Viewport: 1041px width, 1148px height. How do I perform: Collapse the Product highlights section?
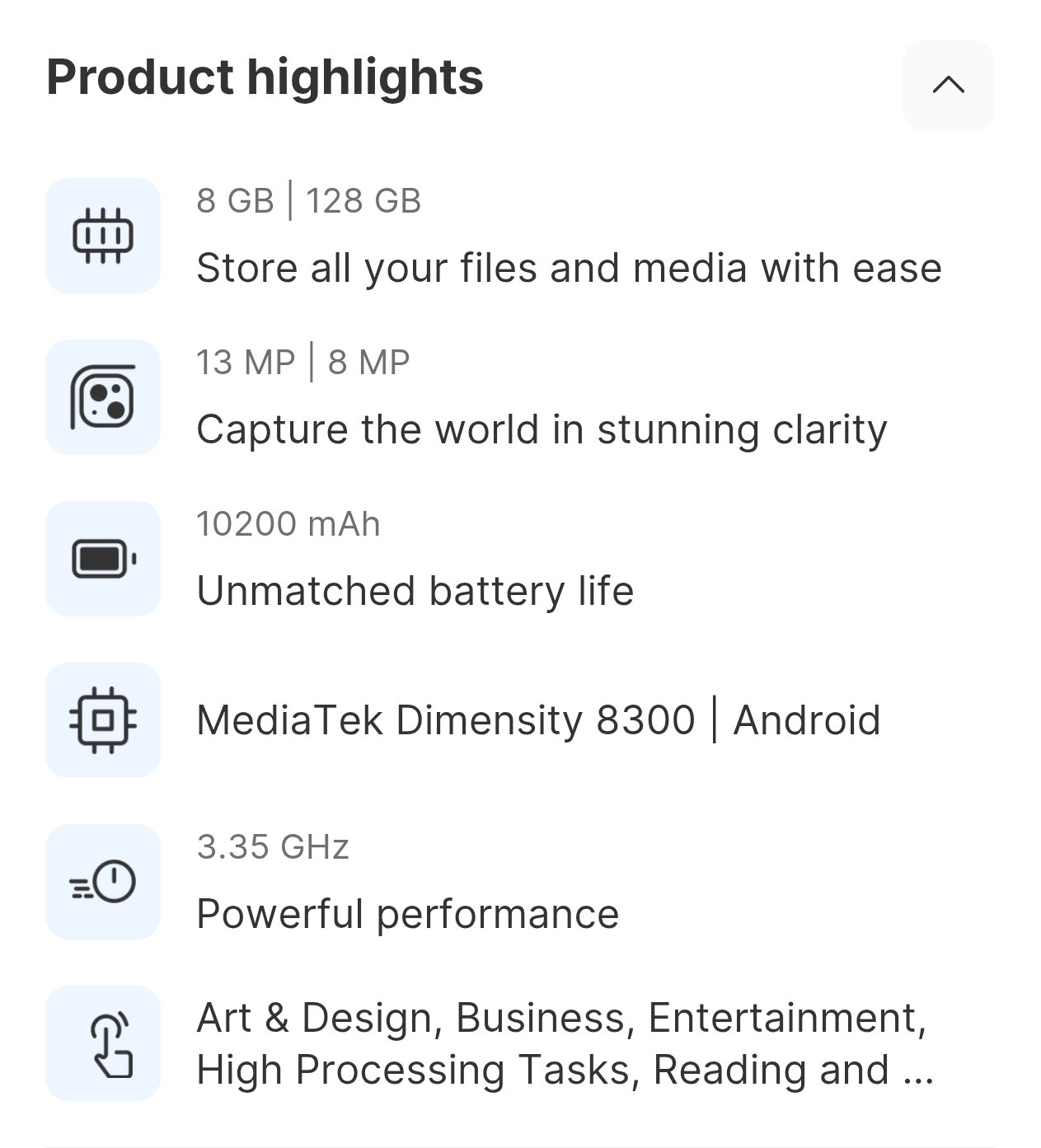point(948,85)
